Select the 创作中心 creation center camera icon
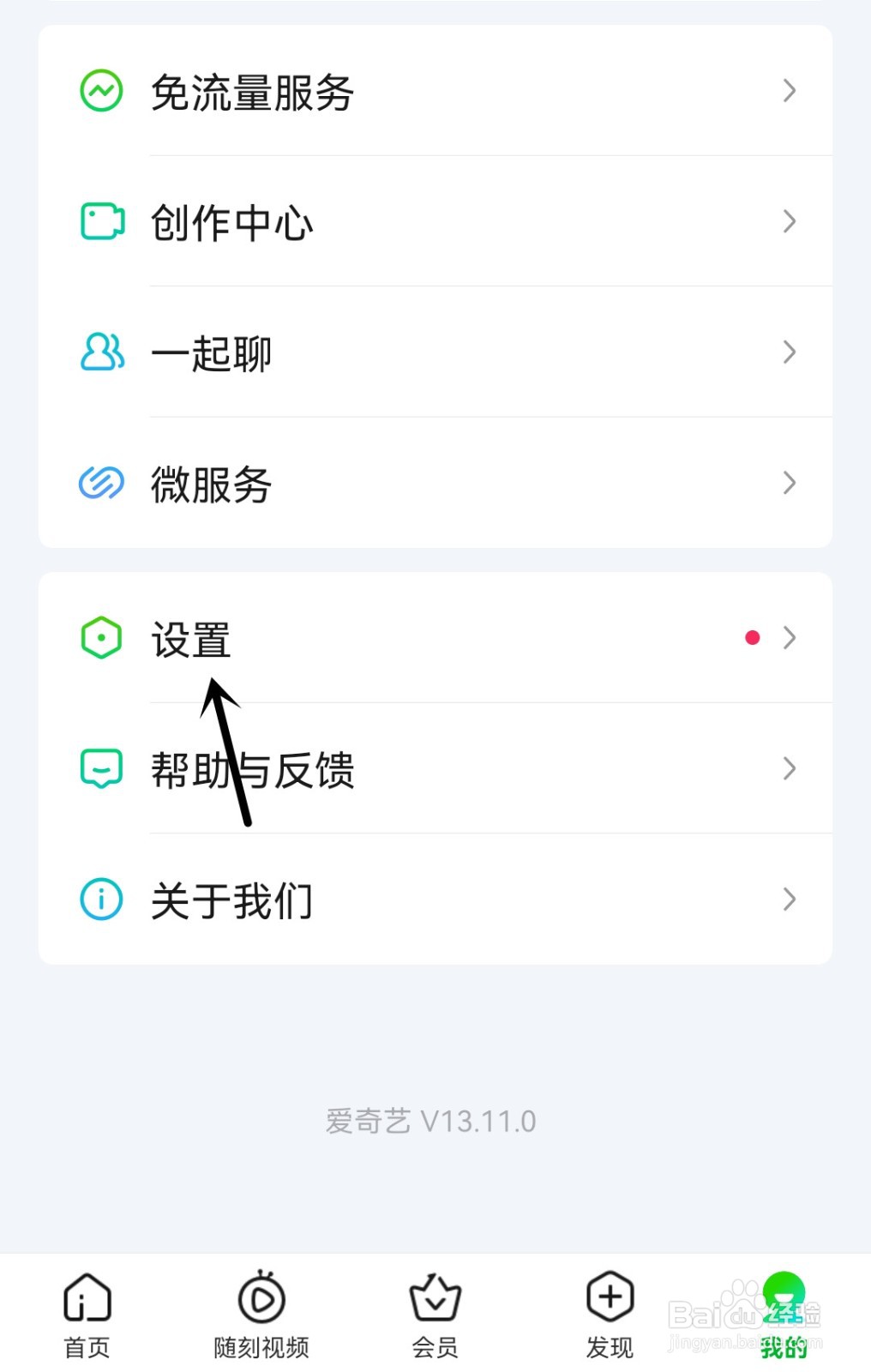Image resolution: width=871 pixels, height=1372 pixels. pos(100,221)
